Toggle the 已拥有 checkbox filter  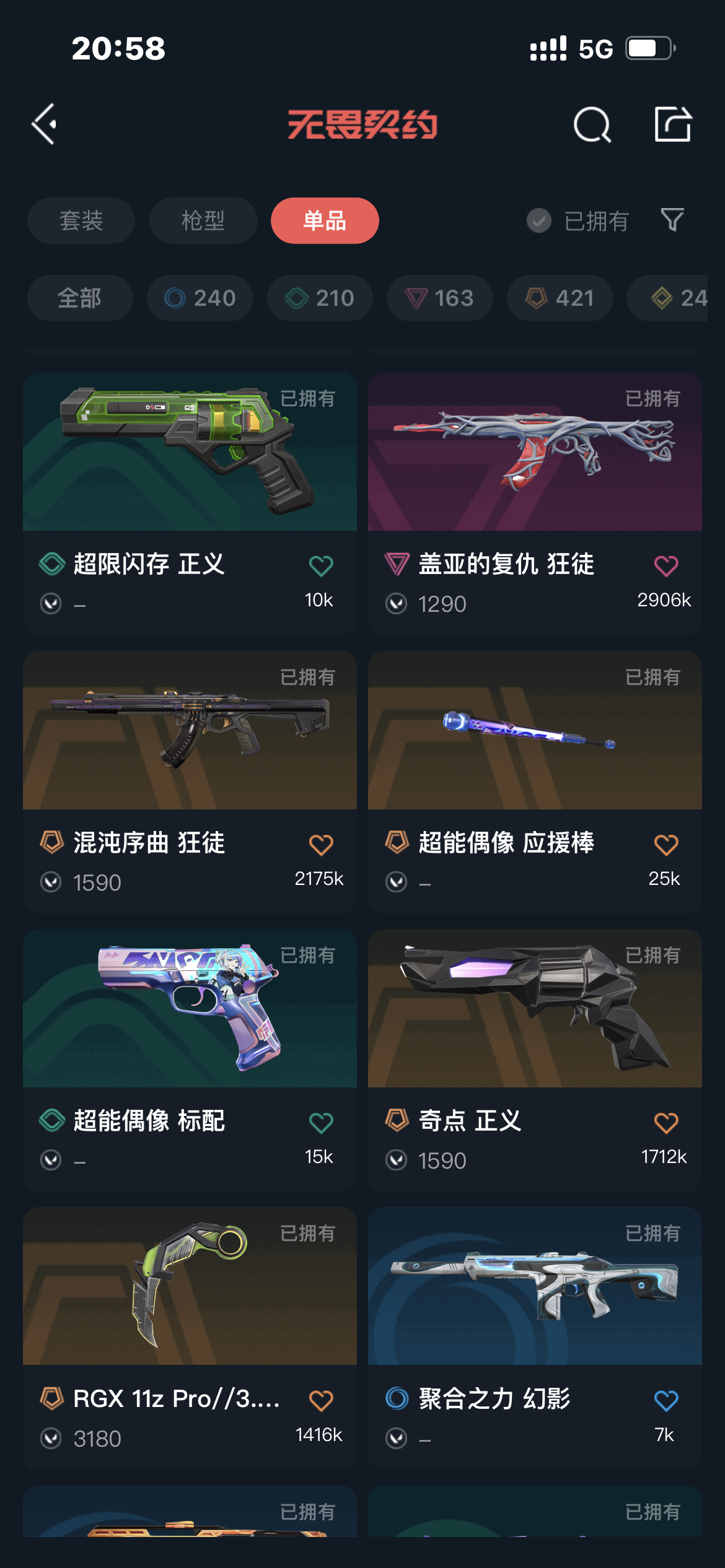pyautogui.click(x=578, y=220)
